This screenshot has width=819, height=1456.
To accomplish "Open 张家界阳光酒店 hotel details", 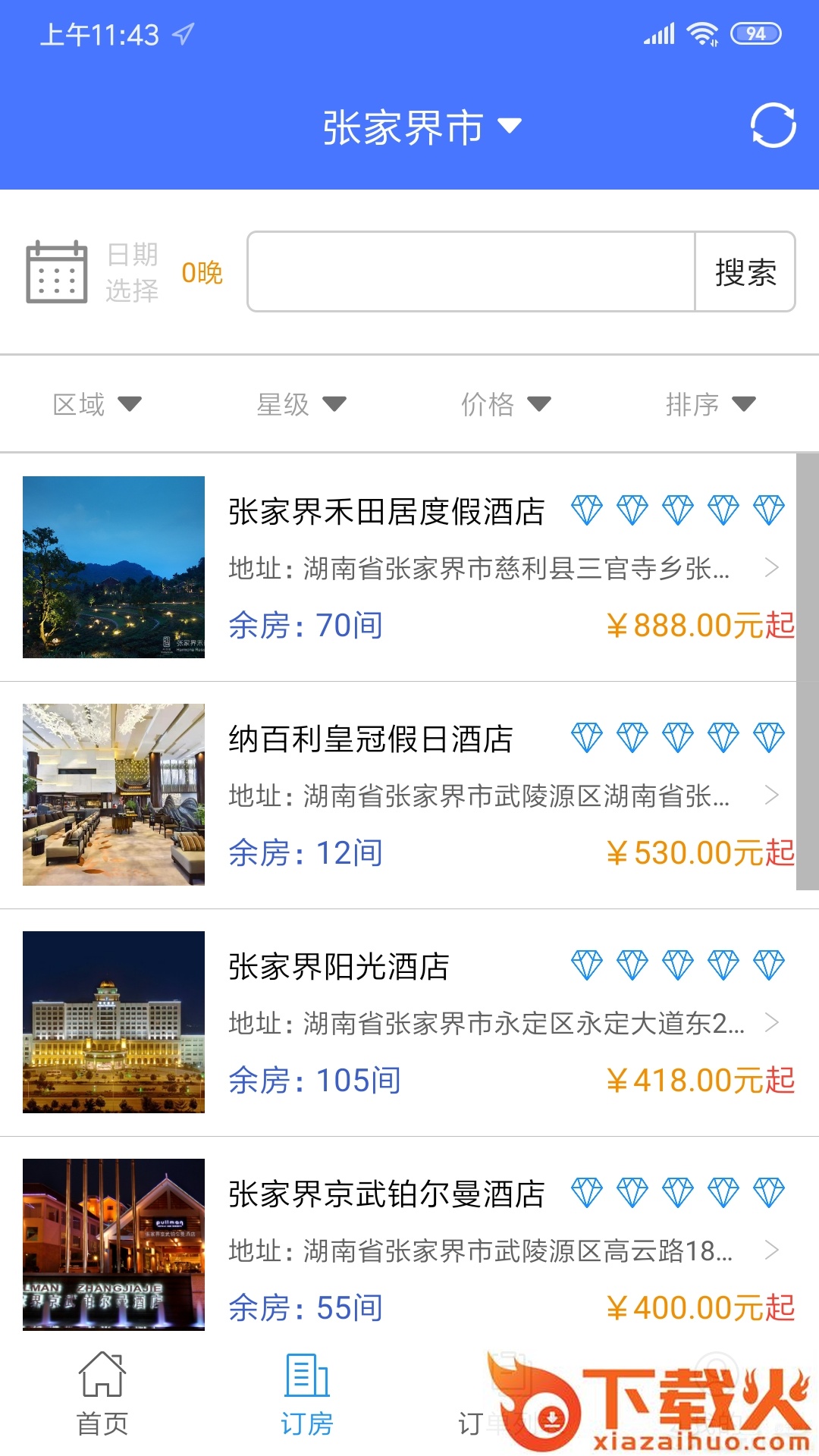I will click(x=409, y=1022).
